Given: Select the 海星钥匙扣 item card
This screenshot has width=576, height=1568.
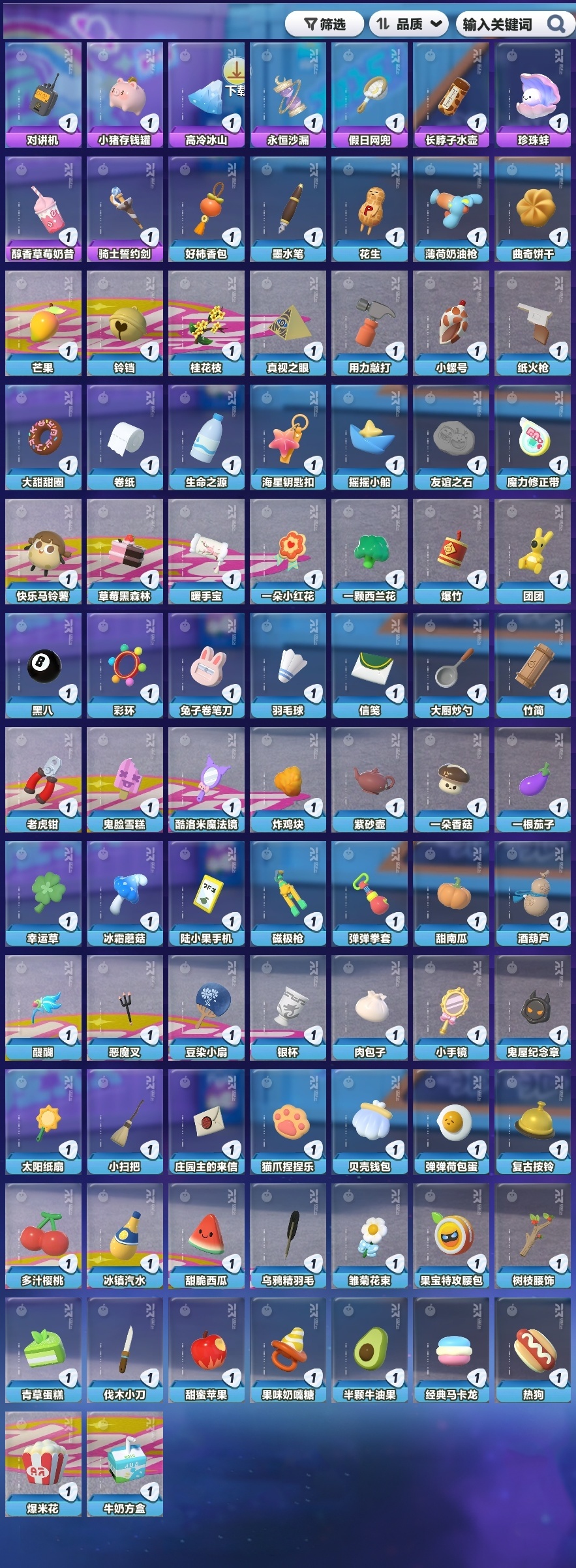Looking at the screenshot, I should (x=288, y=437).
